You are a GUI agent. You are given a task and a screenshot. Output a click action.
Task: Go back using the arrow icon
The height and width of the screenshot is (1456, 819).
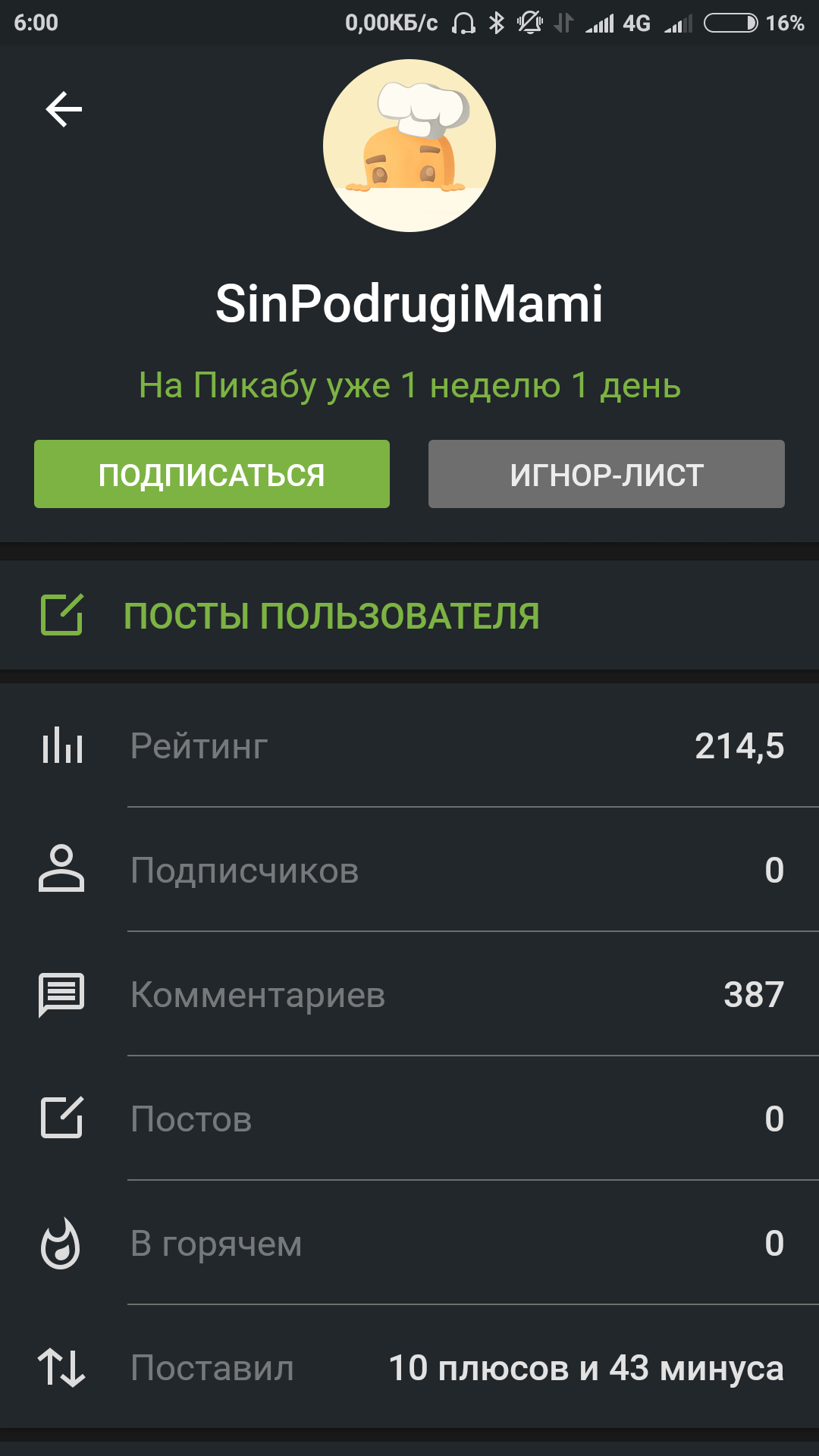tap(64, 109)
